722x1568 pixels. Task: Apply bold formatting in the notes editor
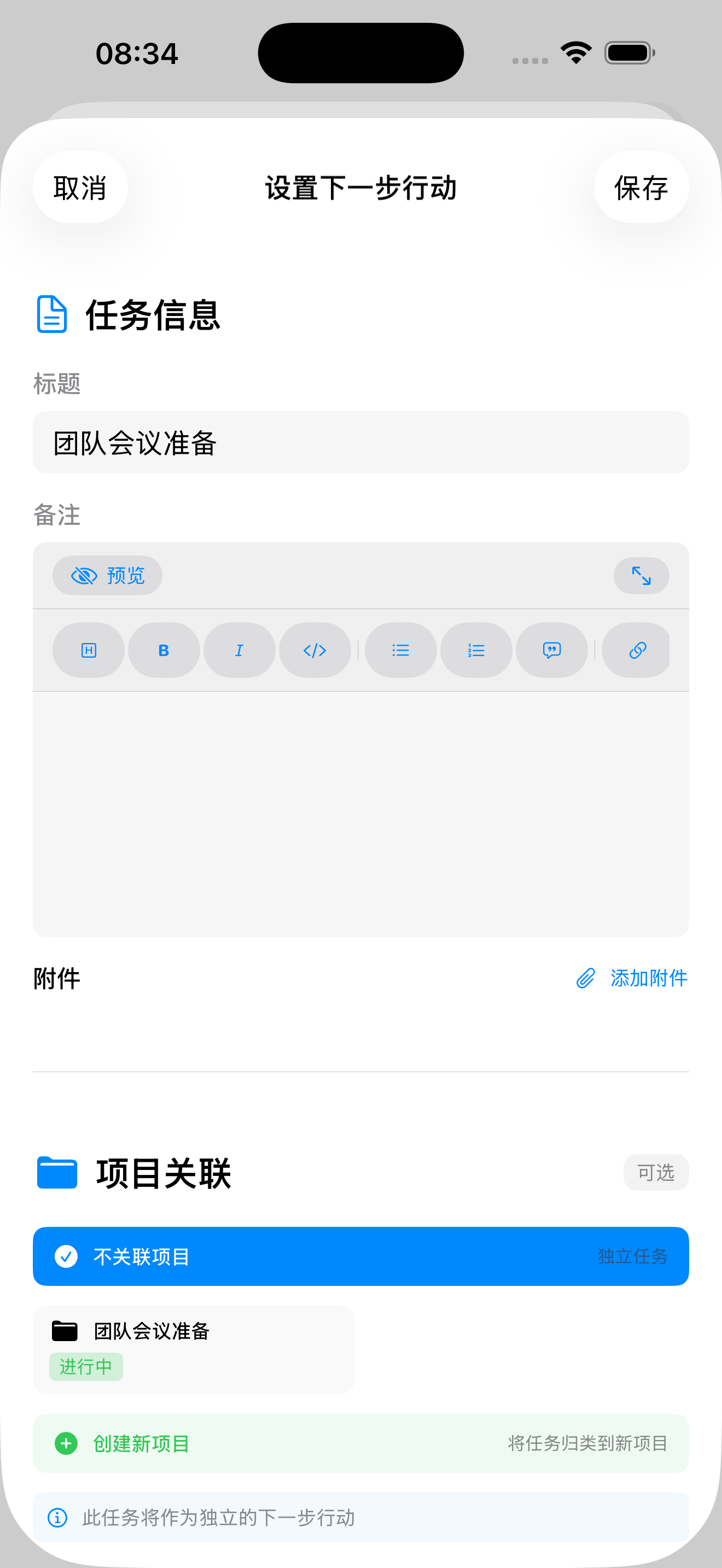coord(163,650)
